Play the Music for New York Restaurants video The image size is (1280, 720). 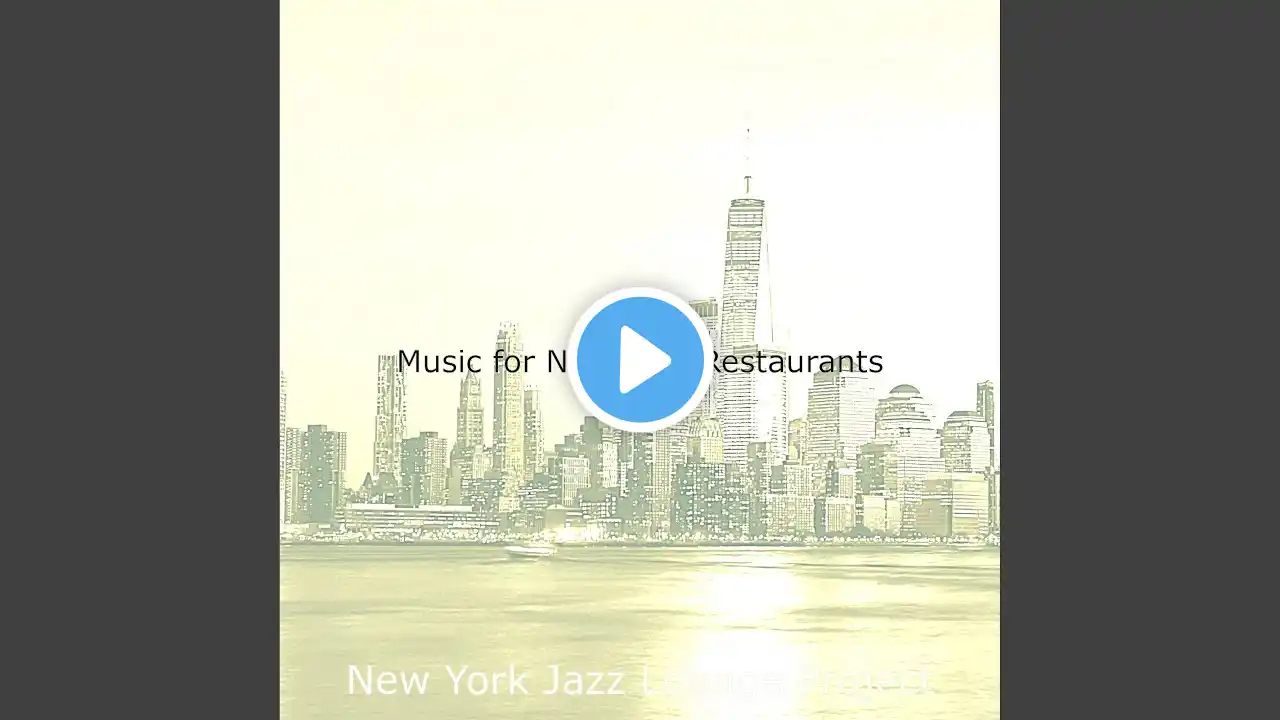pyautogui.click(x=640, y=360)
